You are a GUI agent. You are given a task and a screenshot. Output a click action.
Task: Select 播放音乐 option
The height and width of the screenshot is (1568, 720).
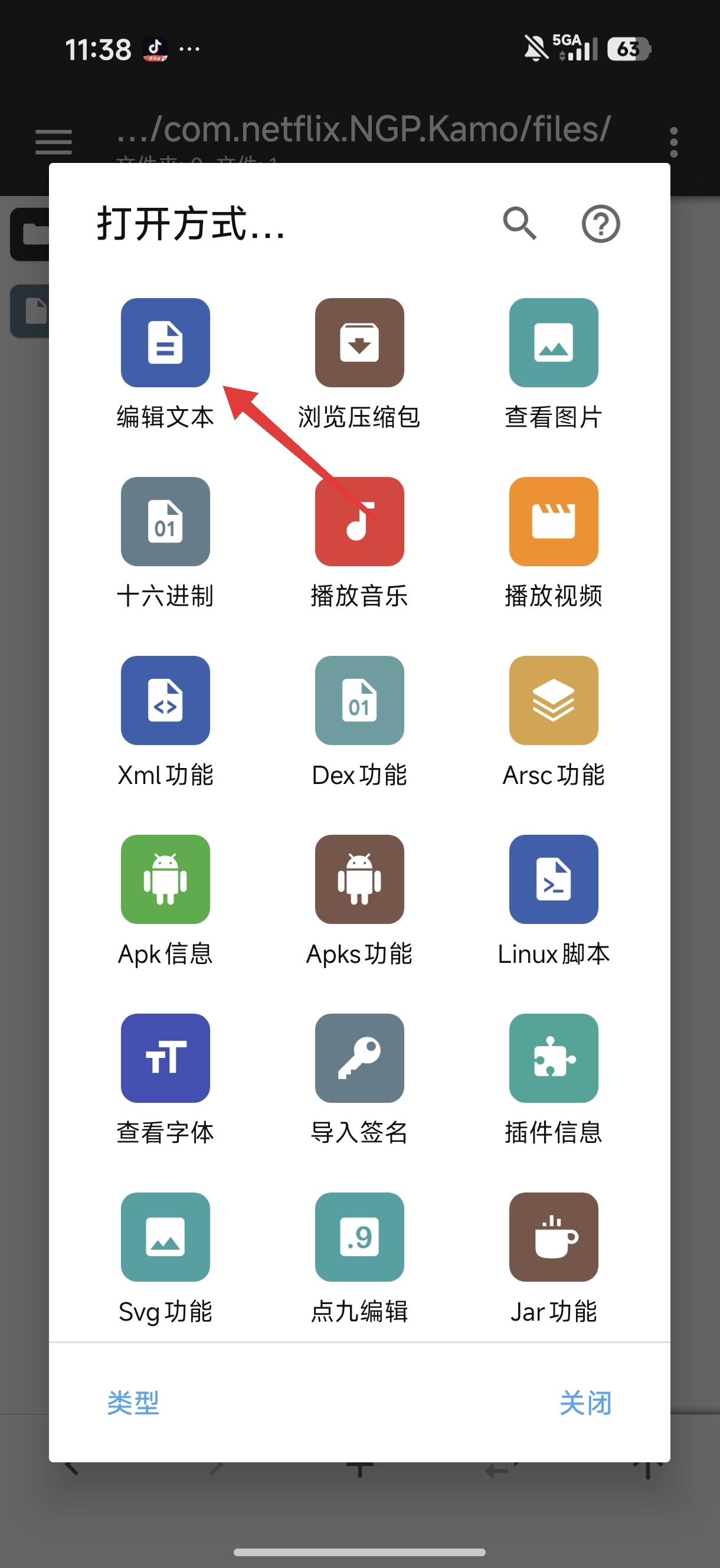tap(359, 522)
